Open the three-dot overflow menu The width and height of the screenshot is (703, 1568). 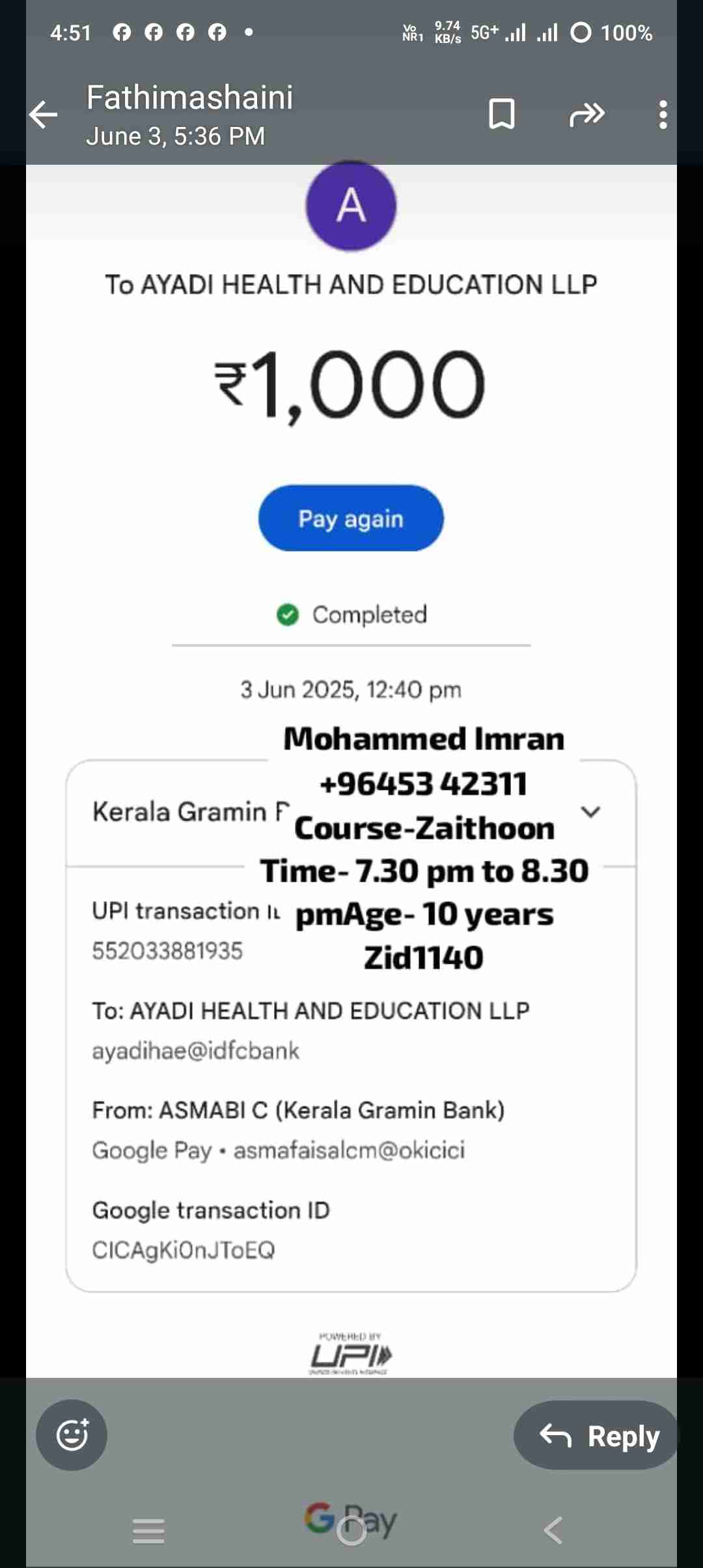(x=663, y=115)
